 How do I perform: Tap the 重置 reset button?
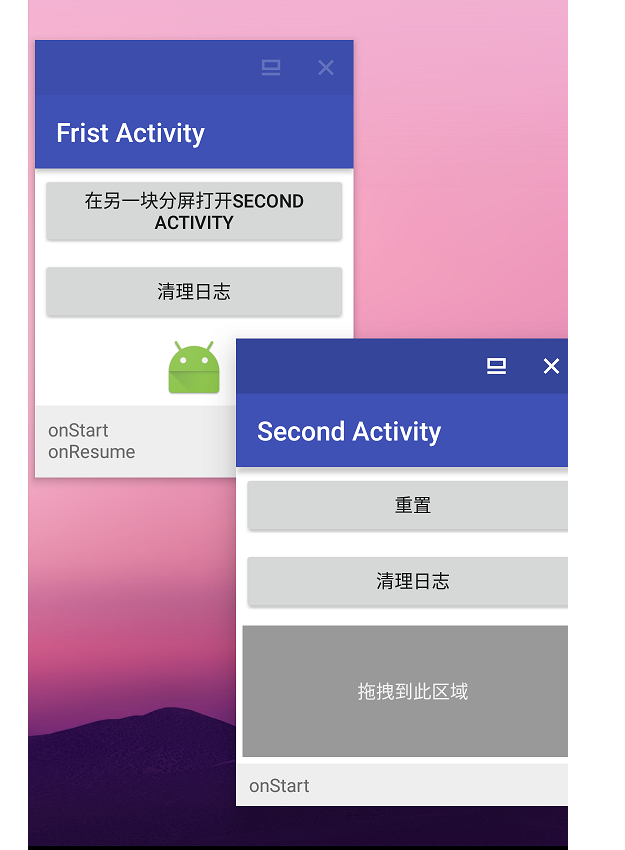(x=410, y=505)
